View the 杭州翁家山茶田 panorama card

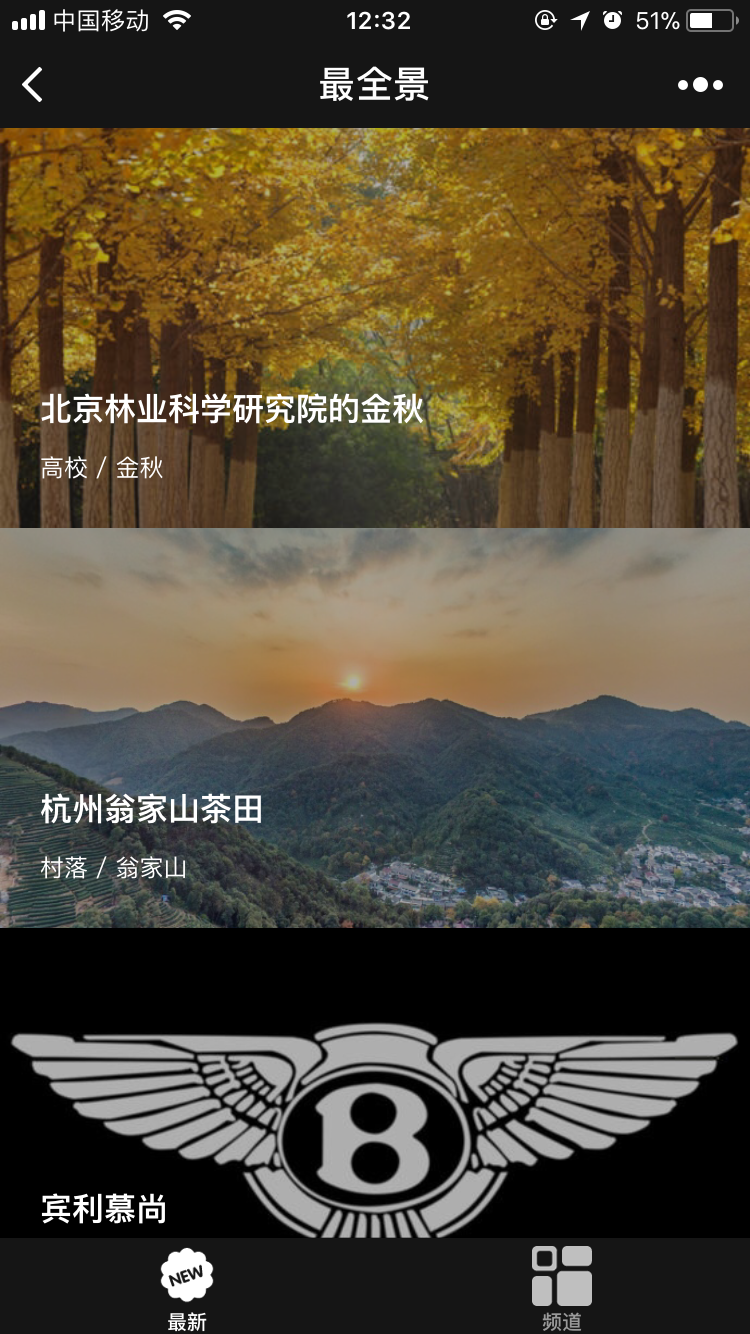(x=375, y=728)
